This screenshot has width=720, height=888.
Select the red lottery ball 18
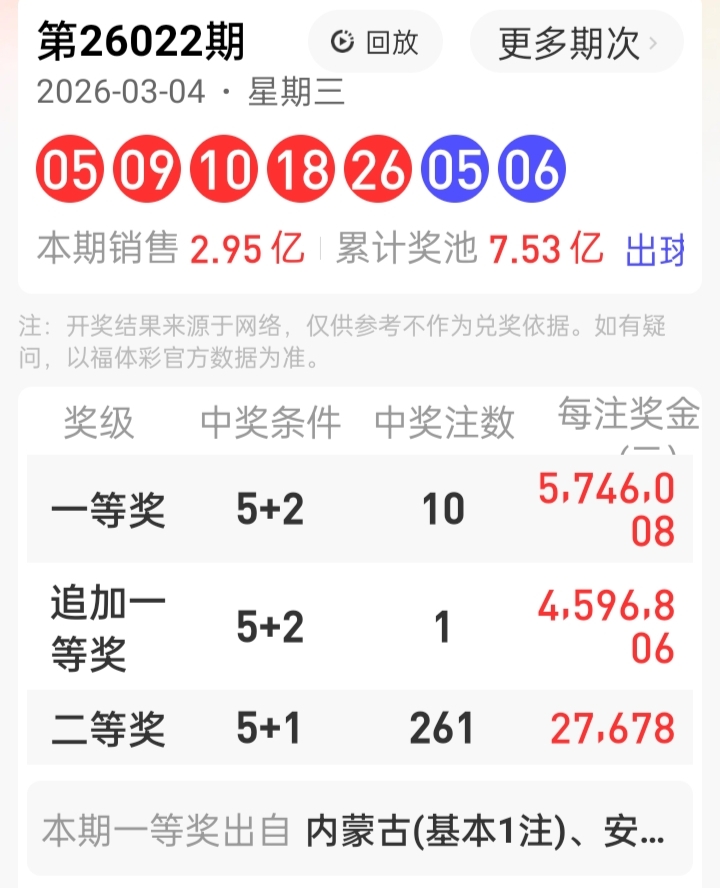coord(302,170)
